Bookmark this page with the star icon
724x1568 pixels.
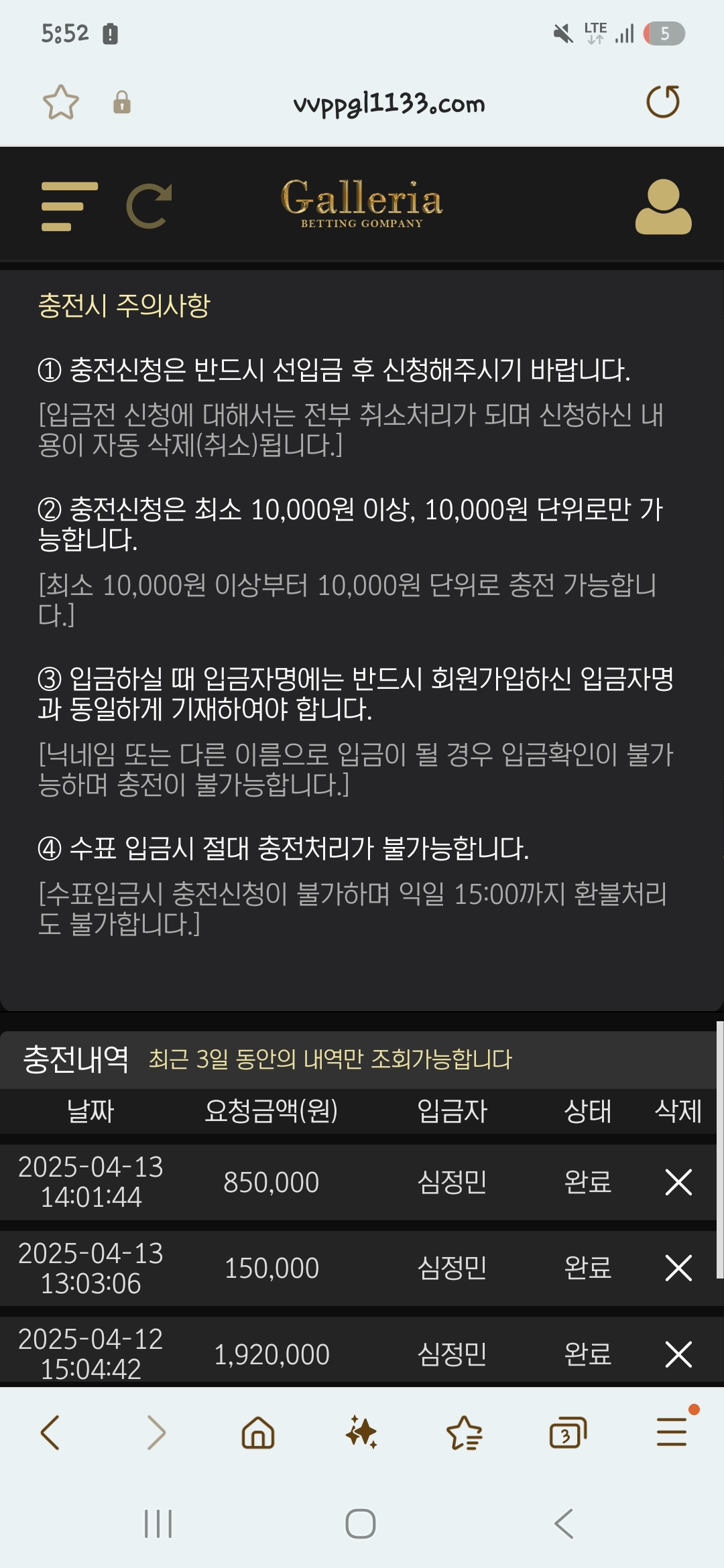(x=61, y=103)
